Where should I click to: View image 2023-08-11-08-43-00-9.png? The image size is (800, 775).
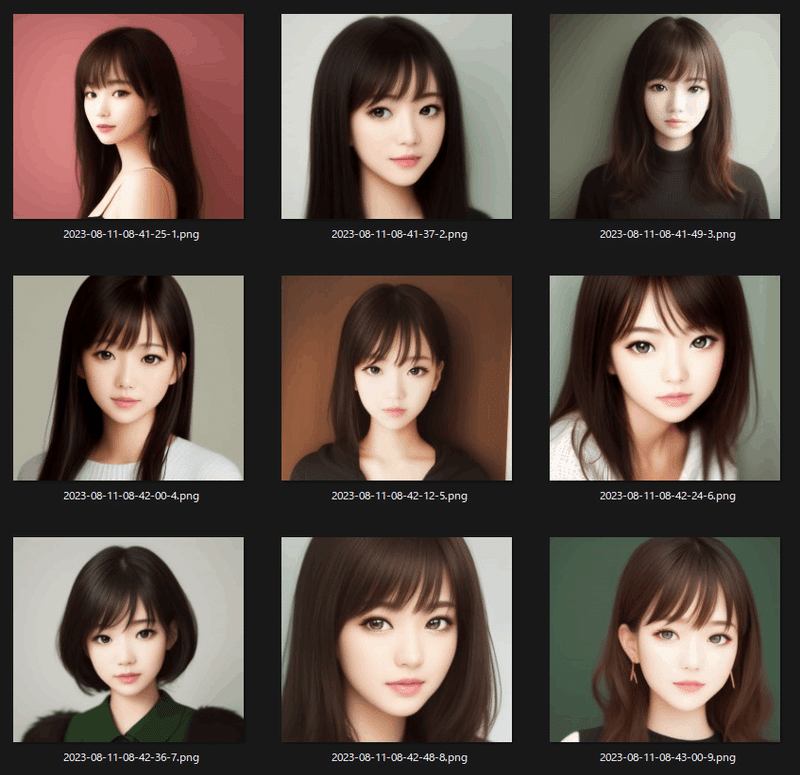pyautogui.click(x=665, y=640)
